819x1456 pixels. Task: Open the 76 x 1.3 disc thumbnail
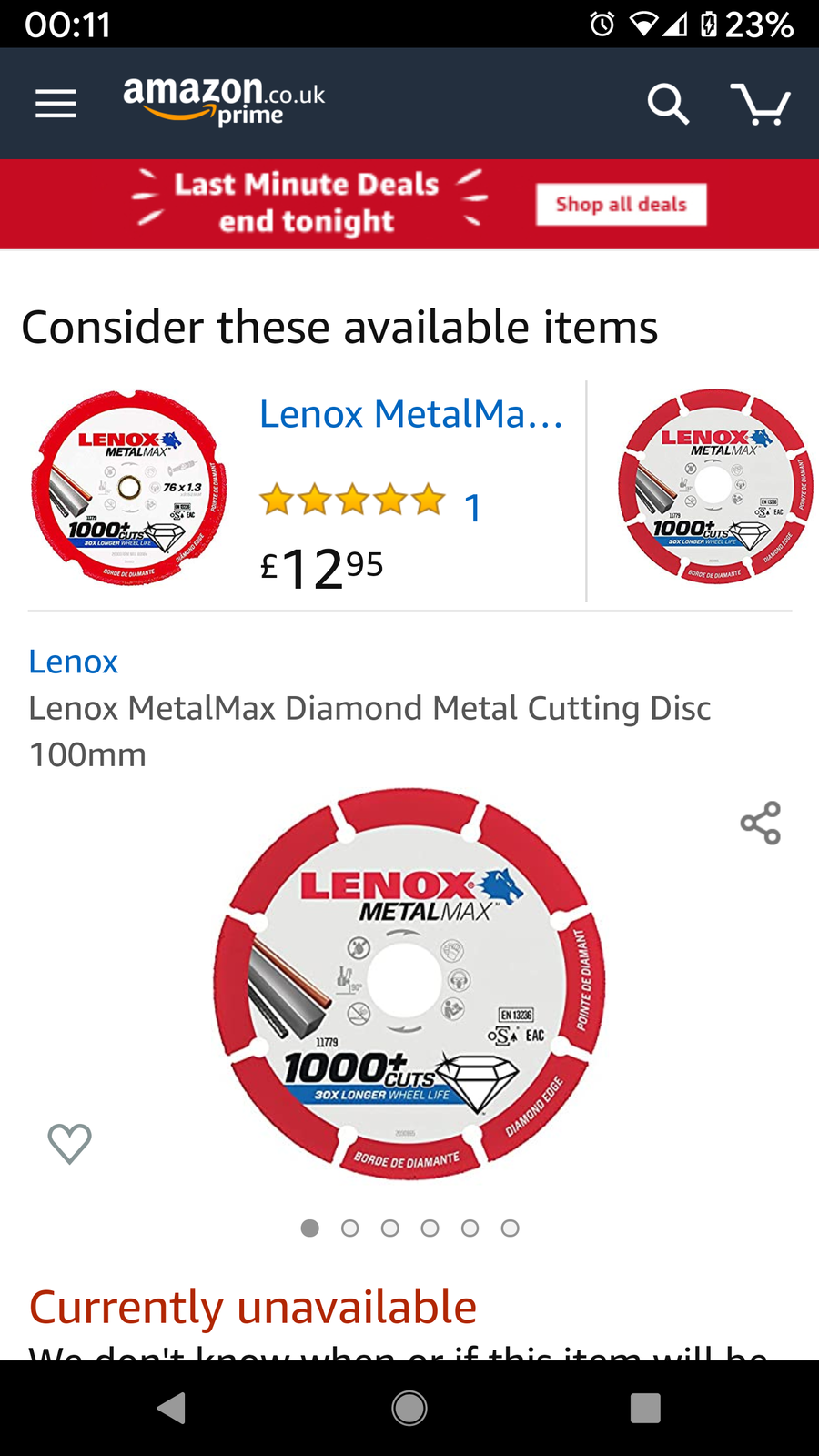(128, 489)
